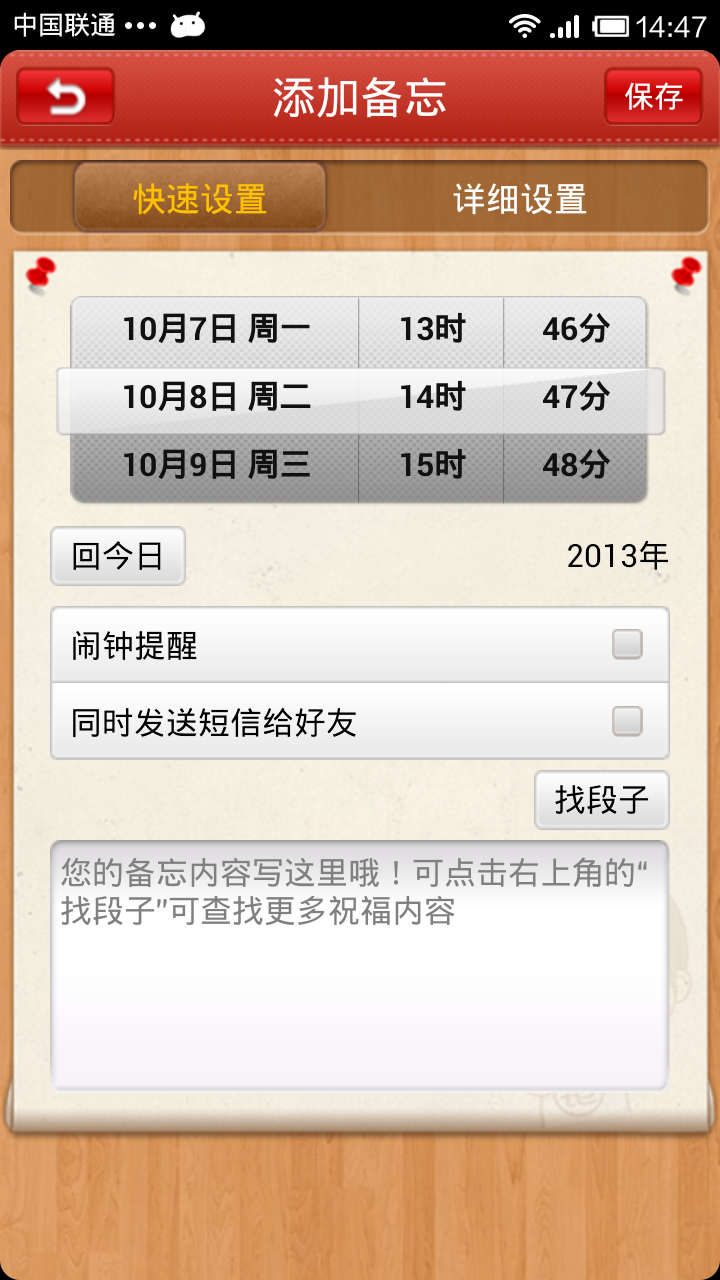Enable the 闹钟提醒 checkbox
The height and width of the screenshot is (1280, 720).
click(x=627, y=645)
